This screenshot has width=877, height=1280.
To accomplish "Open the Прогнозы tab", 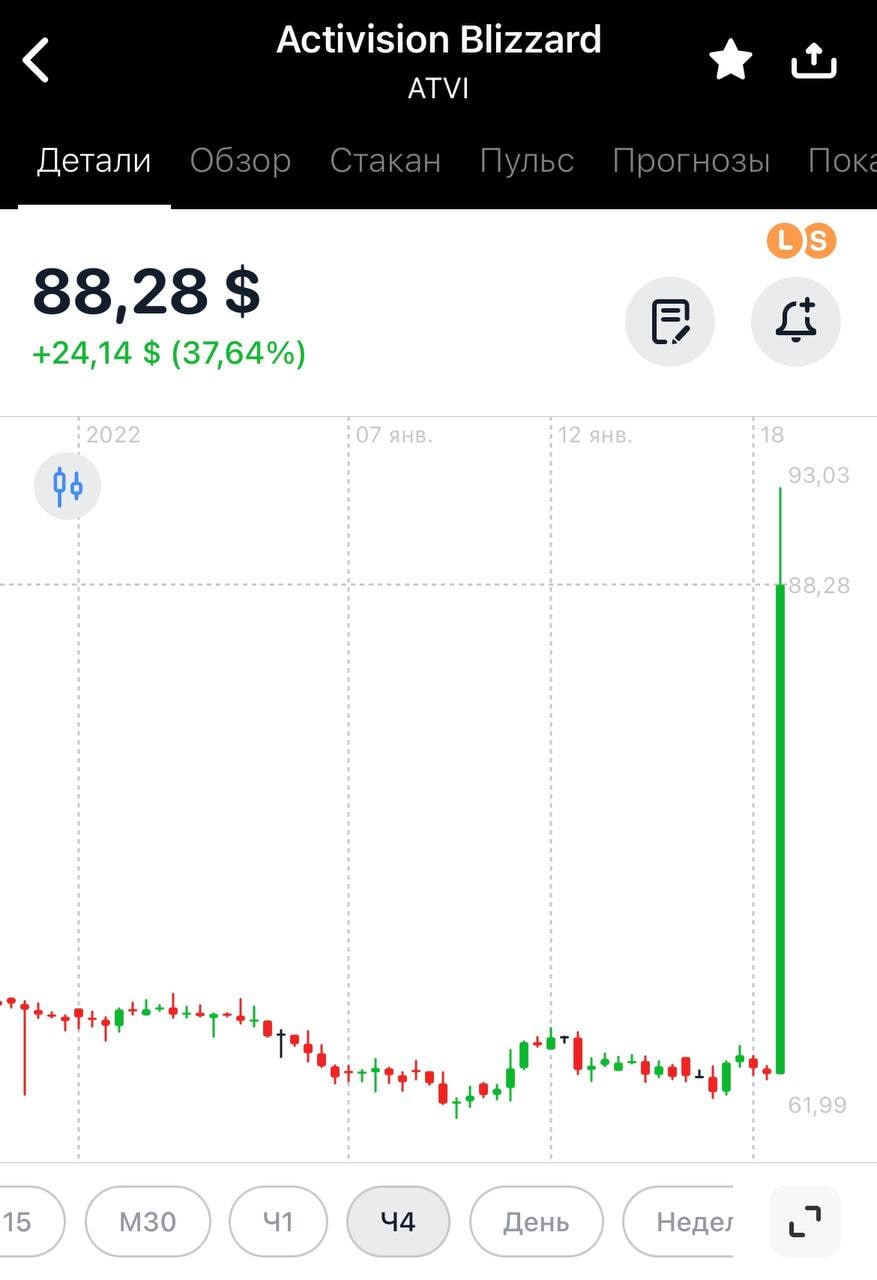I will coord(691,160).
